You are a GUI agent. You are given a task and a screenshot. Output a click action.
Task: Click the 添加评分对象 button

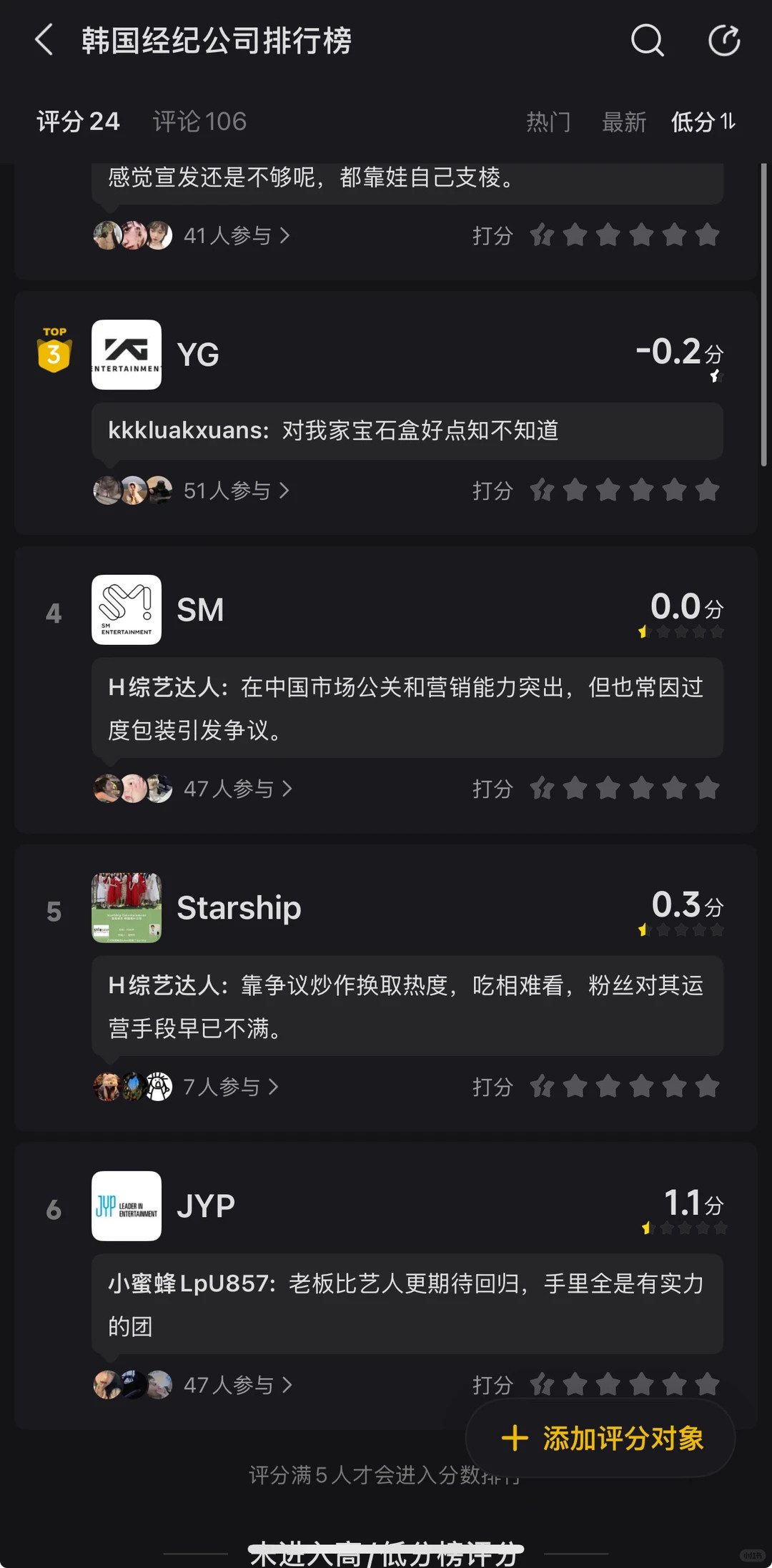tap(599, 1438)
